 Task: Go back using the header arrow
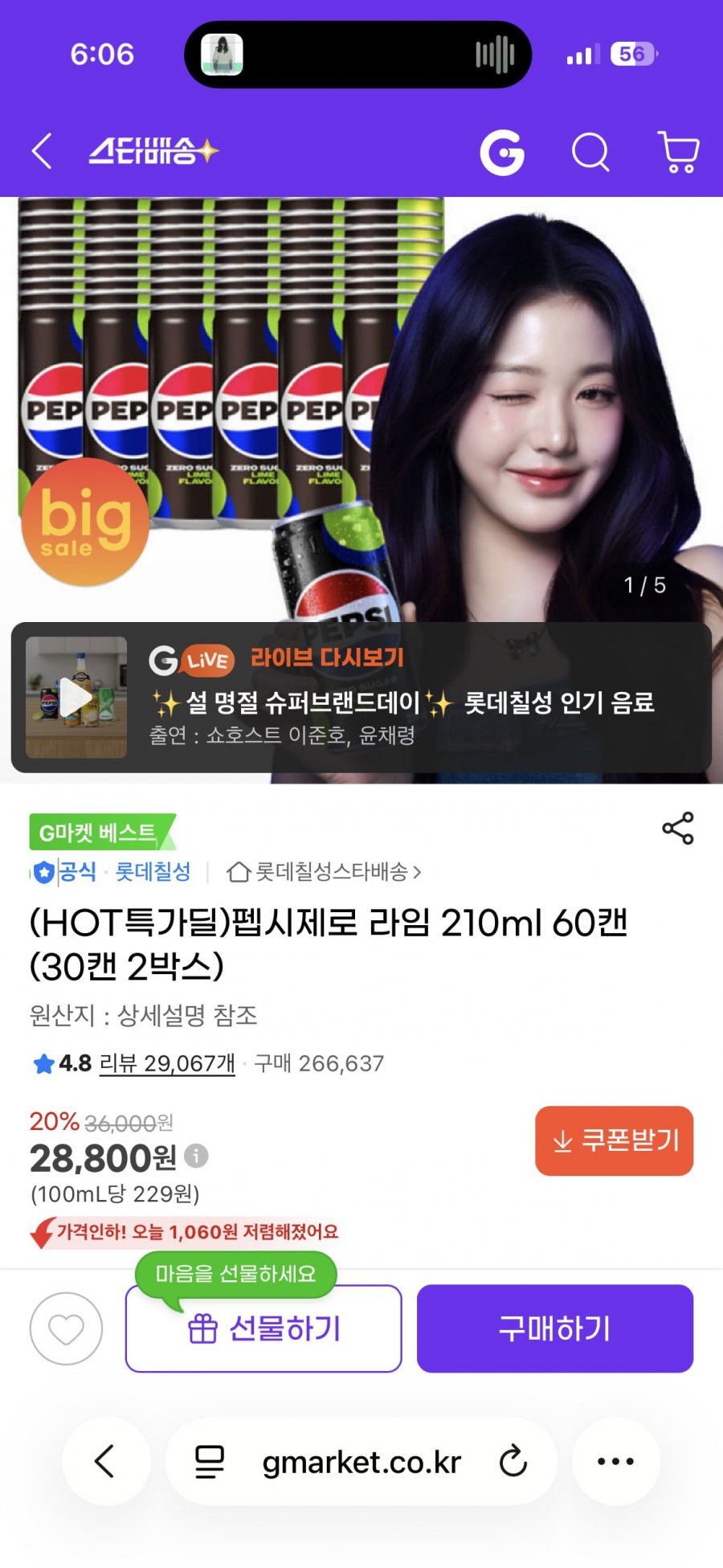(x=42, y=150)
